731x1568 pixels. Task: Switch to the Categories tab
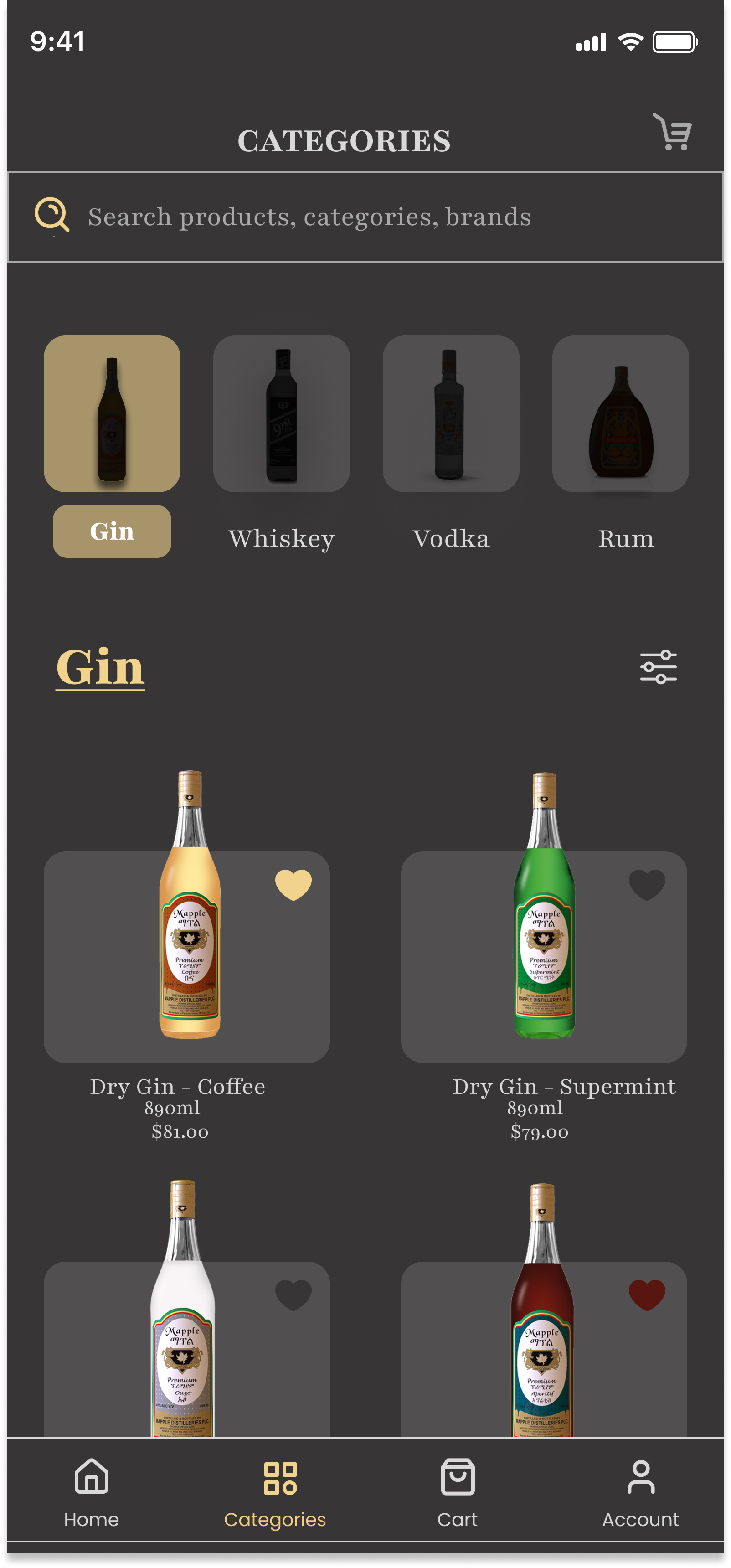point(274,1491)
